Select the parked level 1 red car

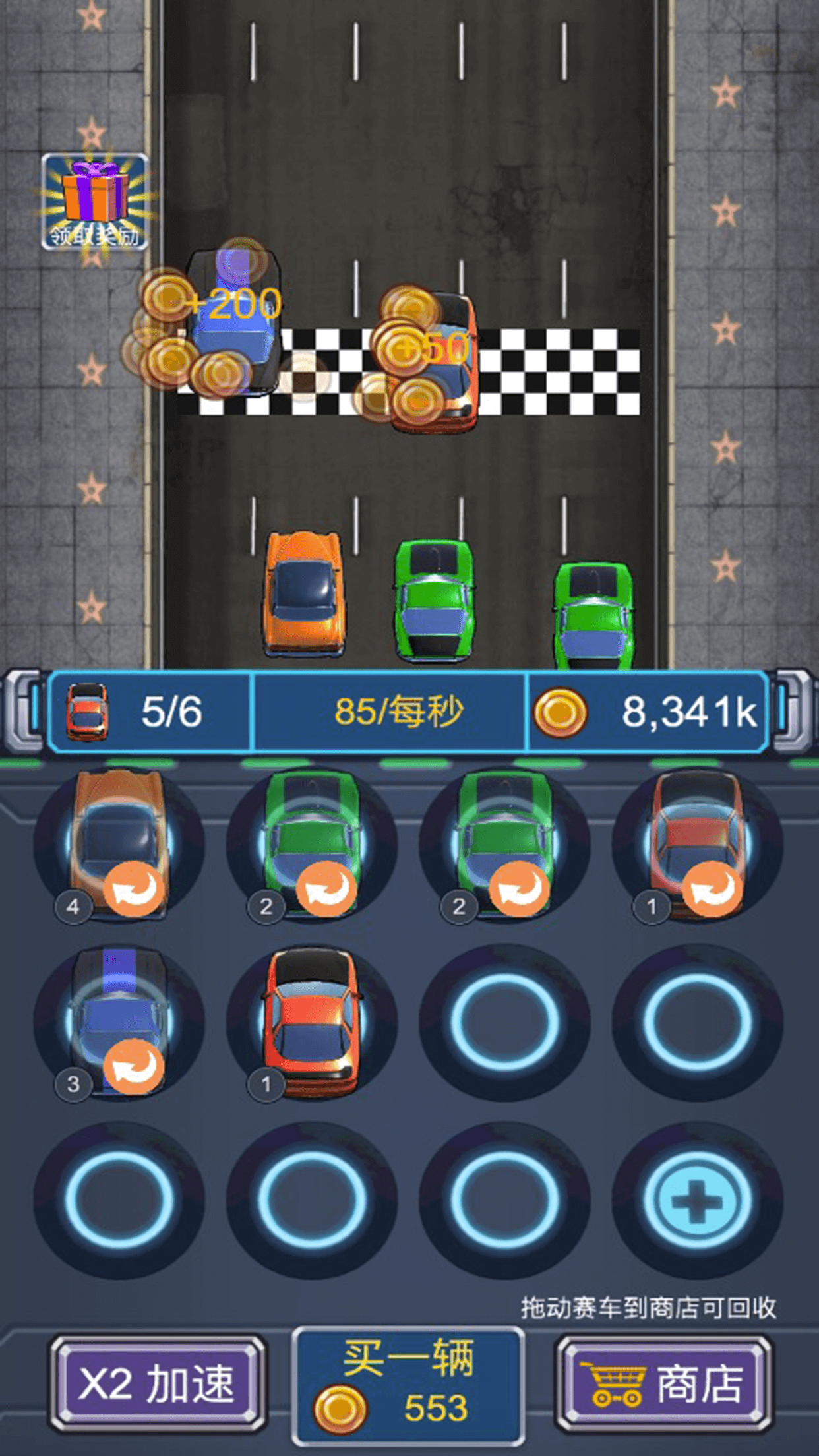point(311,1021)
